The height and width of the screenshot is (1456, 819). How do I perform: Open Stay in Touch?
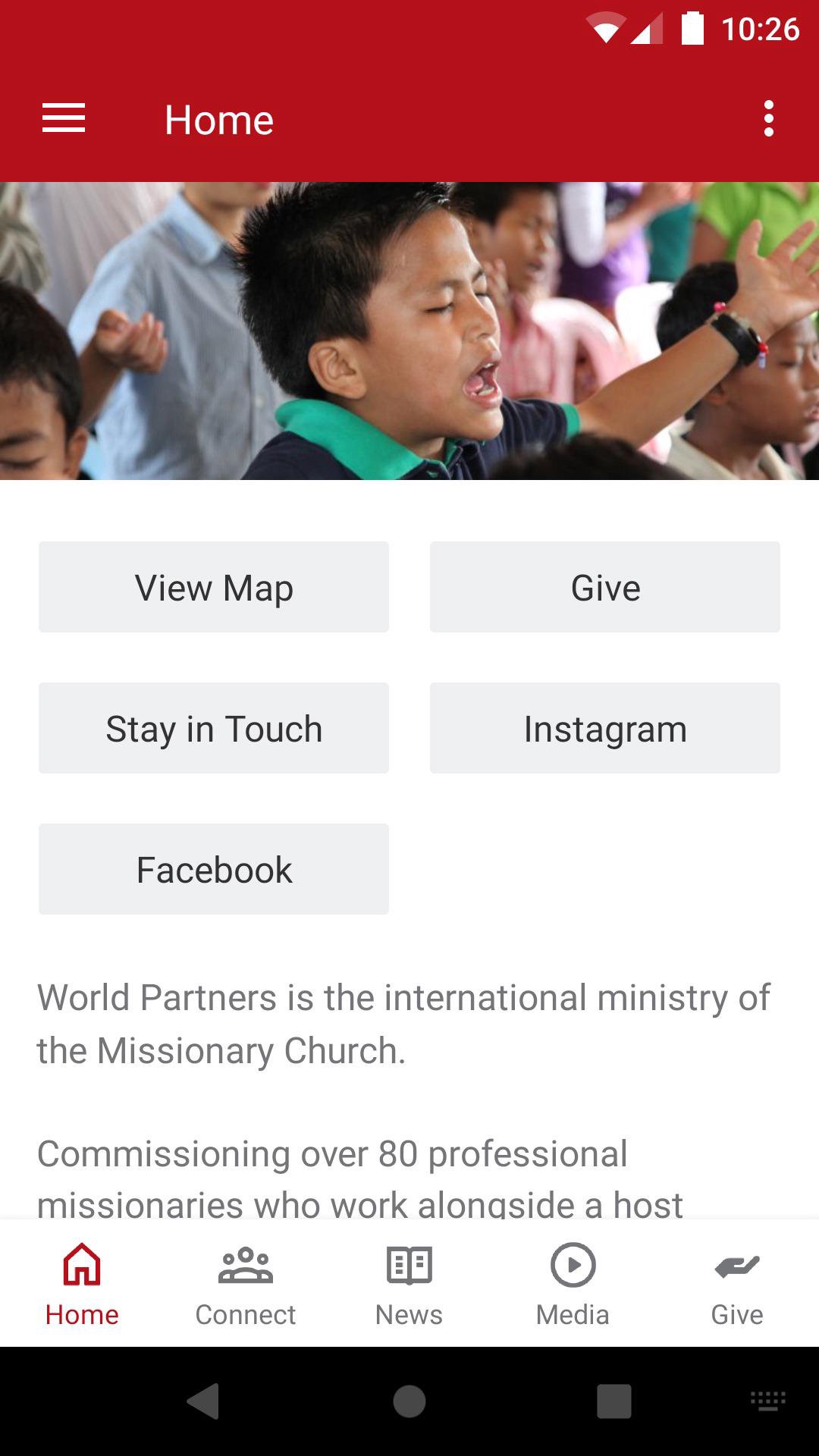(214, 728)
